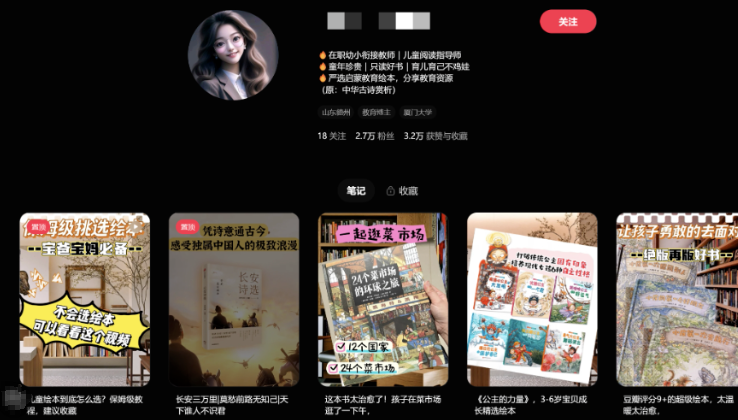Open the profile avatar picture
738x420 pixels.
tap(233, 55)
